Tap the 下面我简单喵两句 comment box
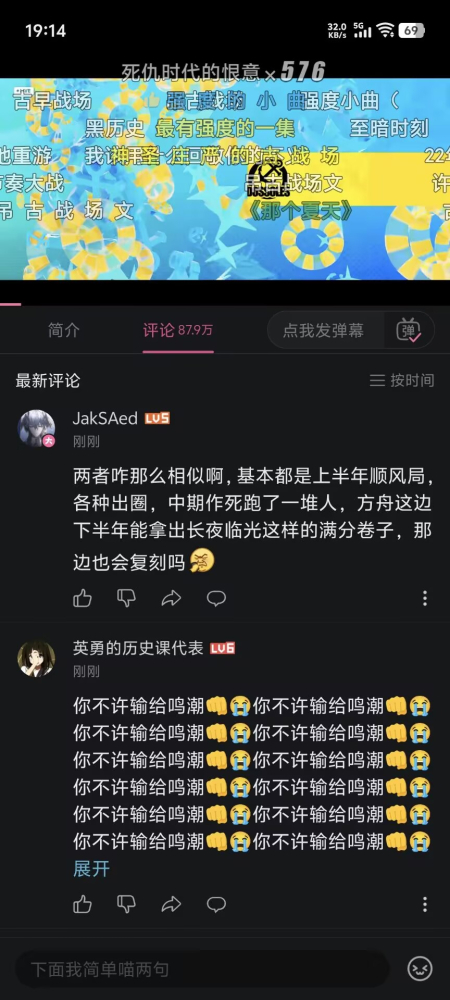The width and height of the screenshot is (450, 1000). point(202,969)
